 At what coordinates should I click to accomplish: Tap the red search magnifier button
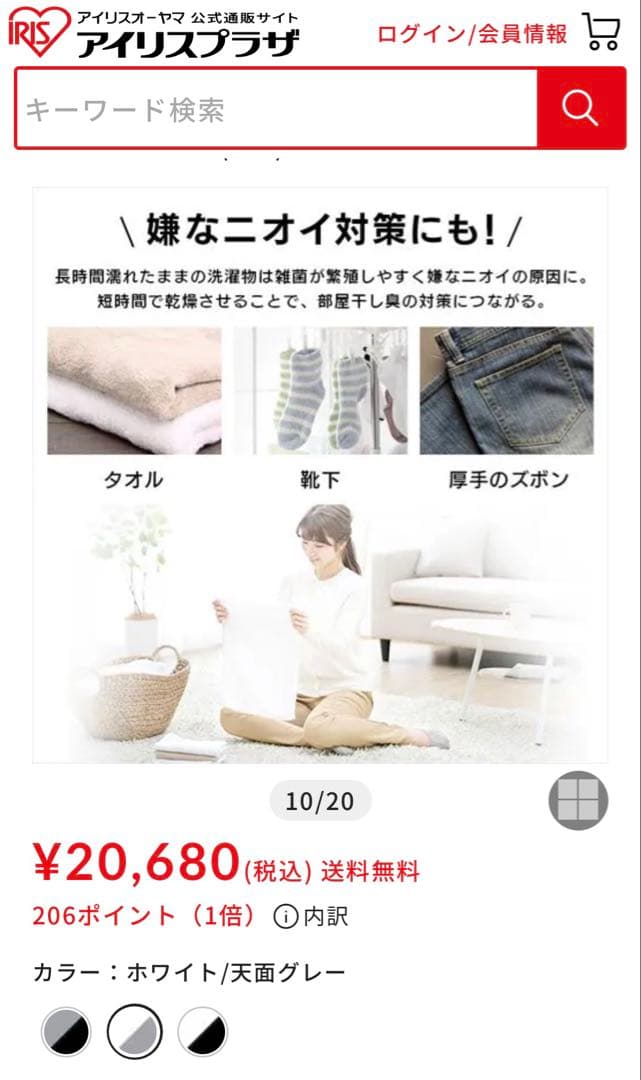(580, 109)
